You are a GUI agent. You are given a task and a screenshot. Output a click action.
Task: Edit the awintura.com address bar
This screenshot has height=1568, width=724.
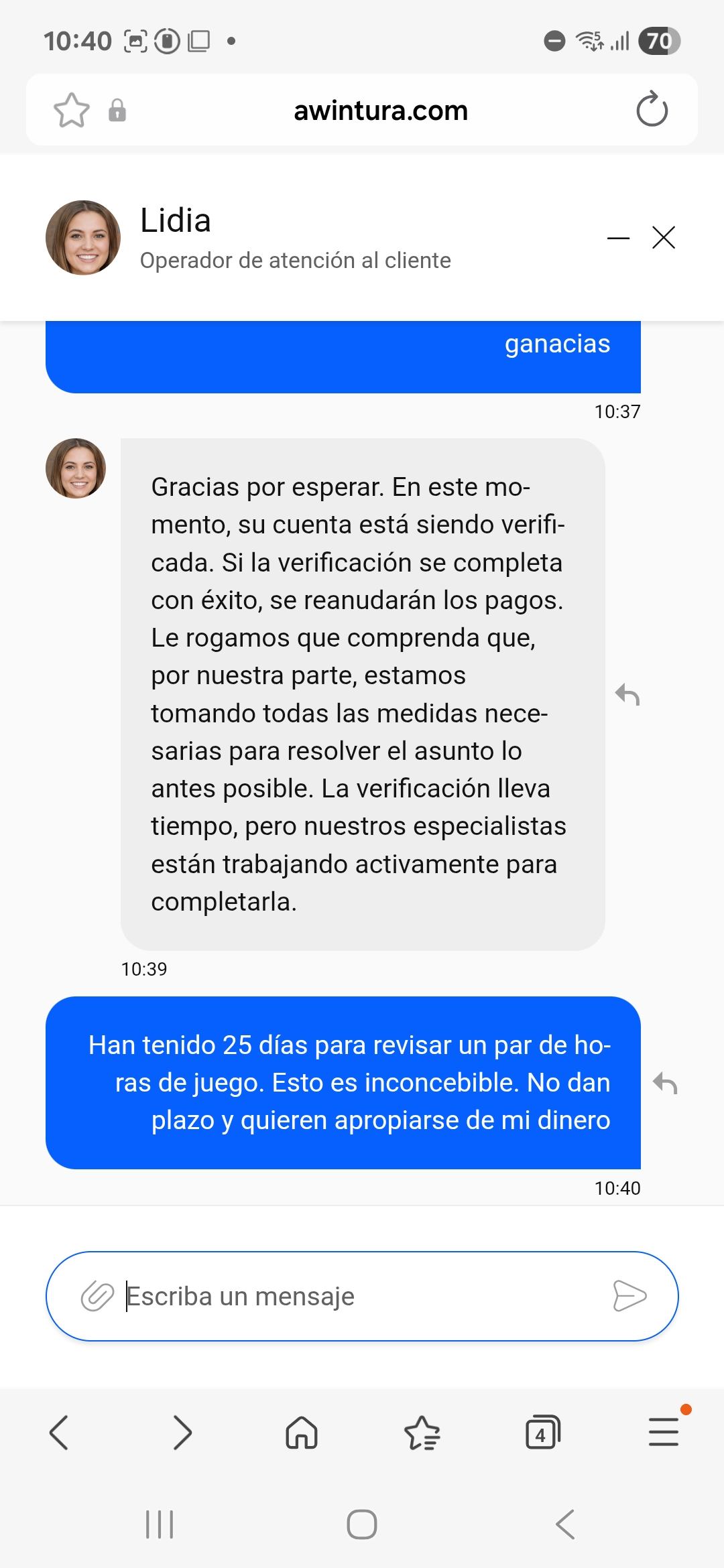coord(381,111)
